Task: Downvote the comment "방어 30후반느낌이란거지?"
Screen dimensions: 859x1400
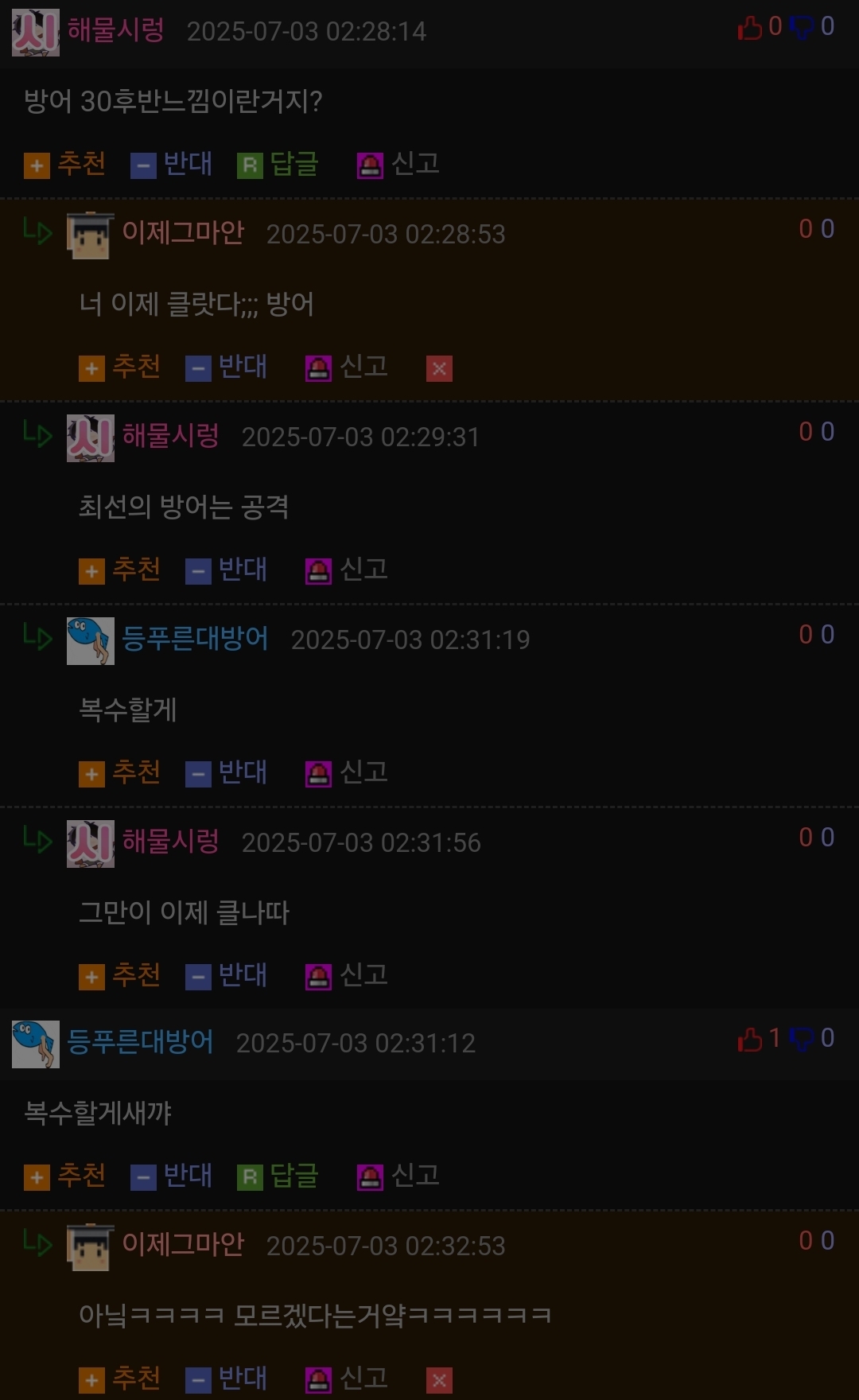Action: [172, 165]
